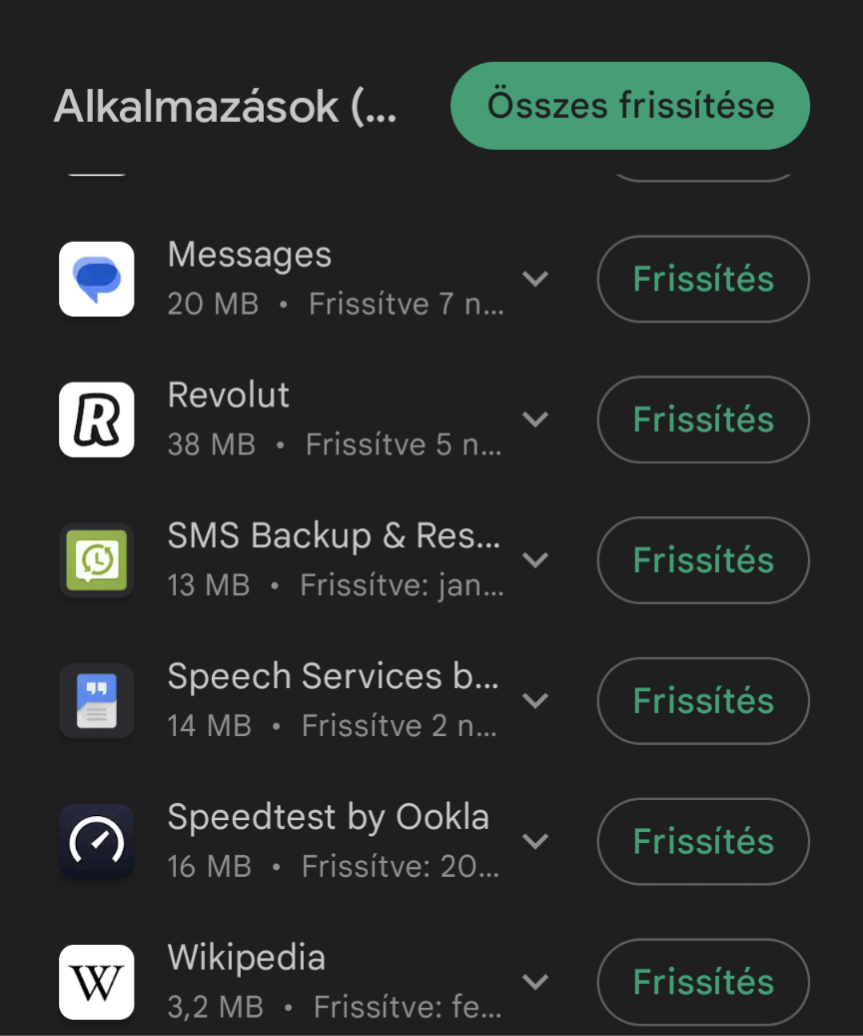Expand details for Messages
This screenshot has height=1036, width=863.
click(536, 279)
